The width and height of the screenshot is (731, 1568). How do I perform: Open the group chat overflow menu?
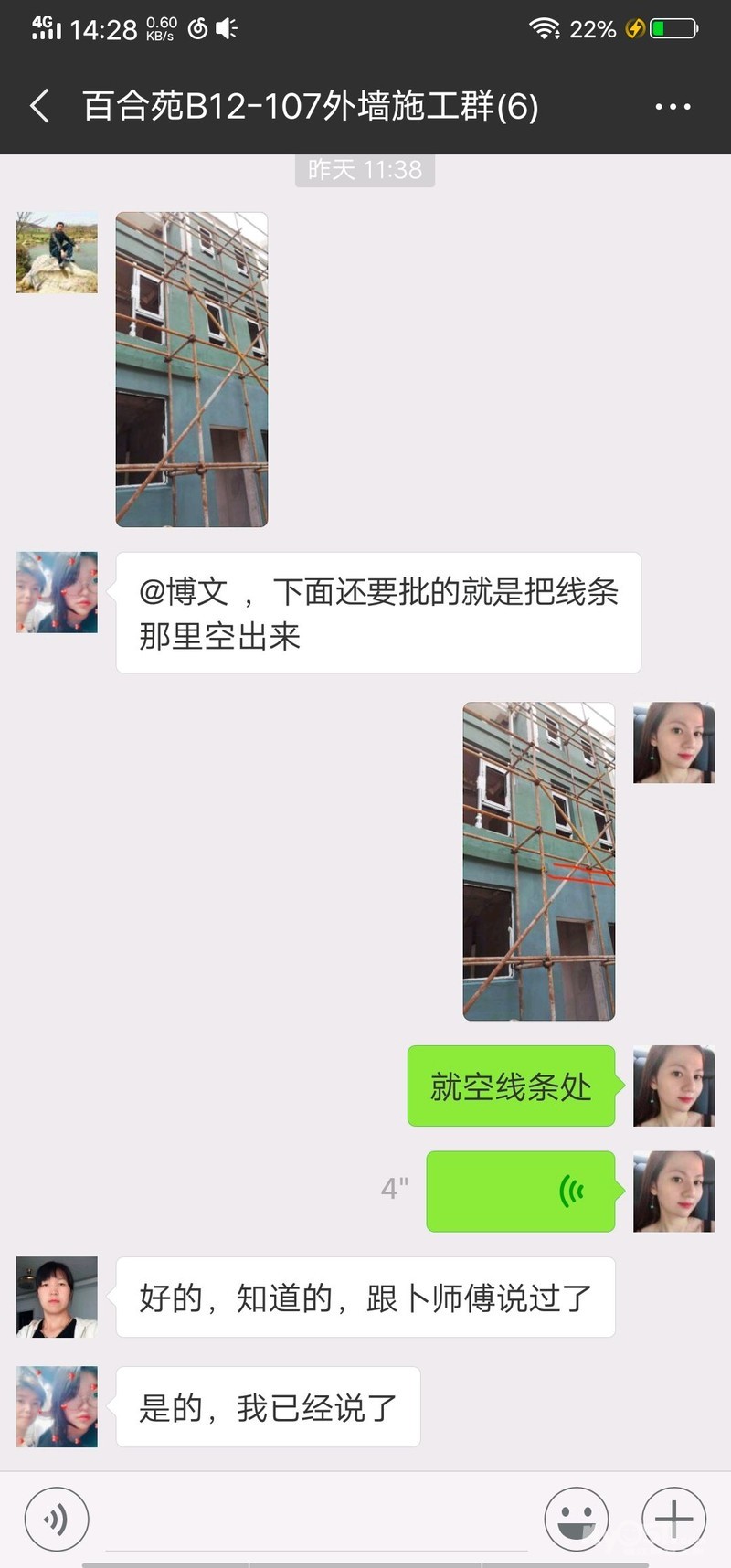pos(673,107)
